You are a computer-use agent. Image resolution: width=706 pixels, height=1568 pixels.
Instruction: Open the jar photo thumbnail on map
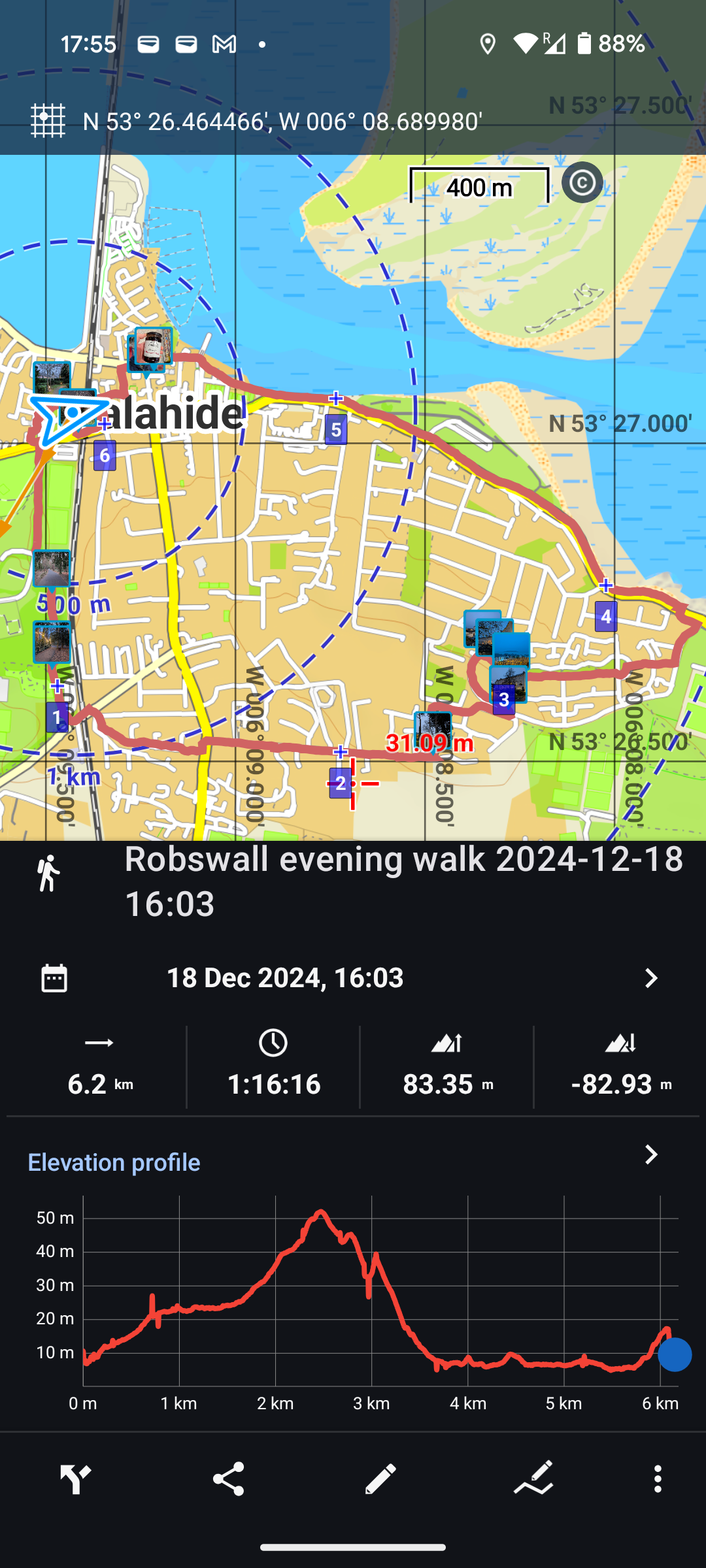pos(153,347)
